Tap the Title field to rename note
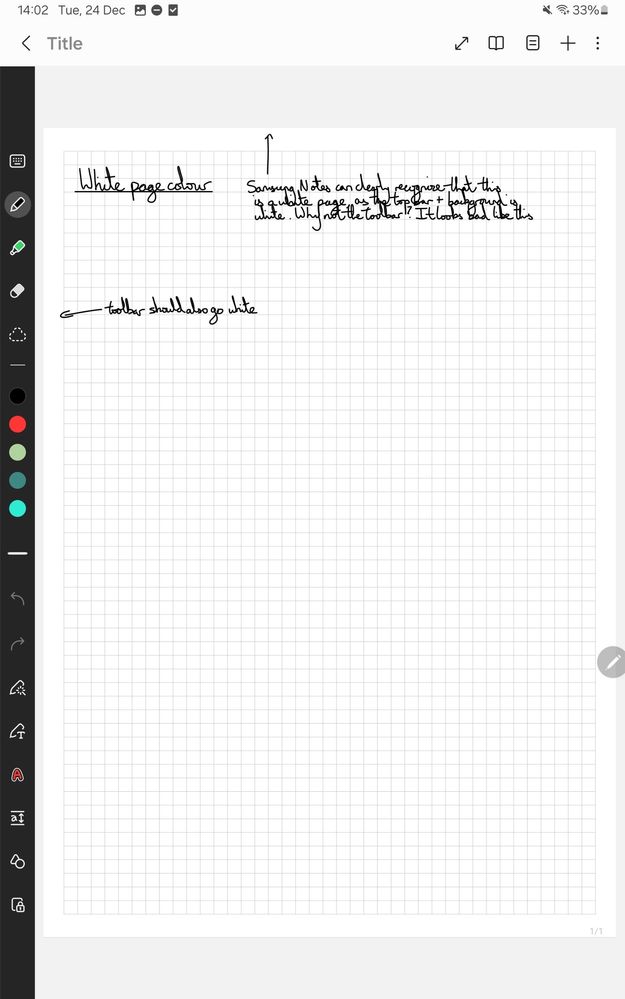 (x=65, y=43)
